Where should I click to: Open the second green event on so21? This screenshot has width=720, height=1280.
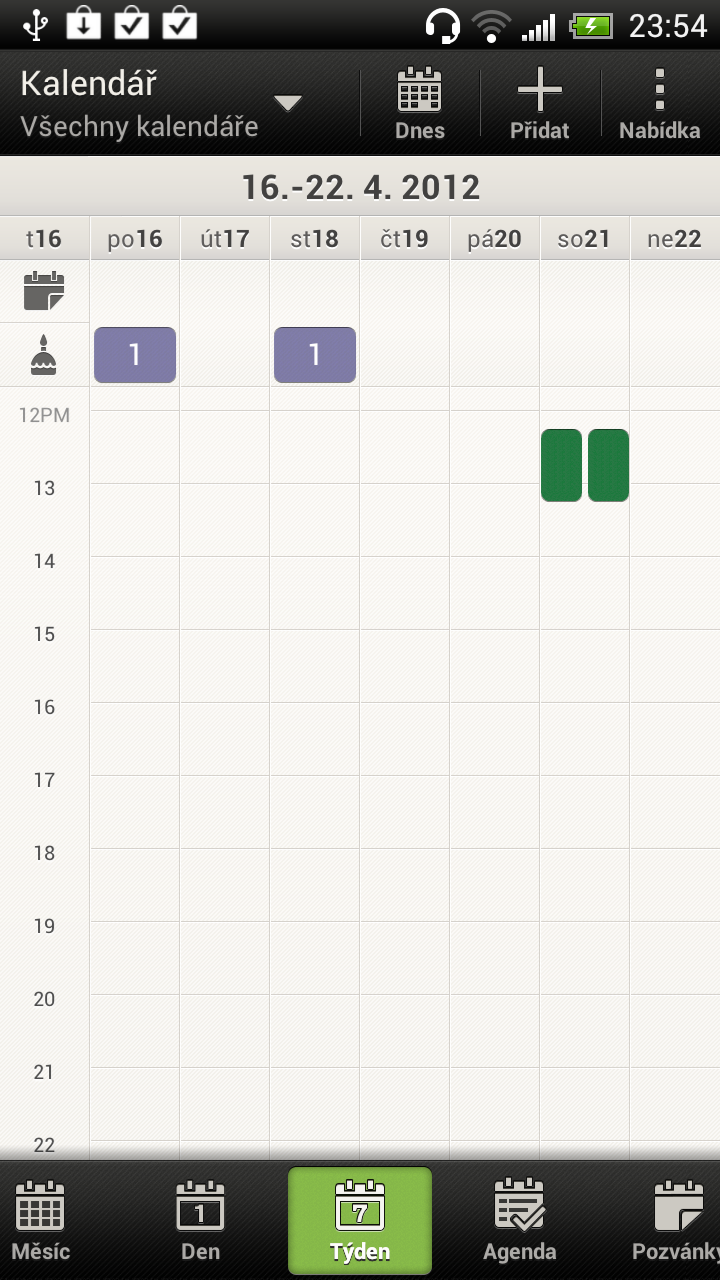click(608, 465)
